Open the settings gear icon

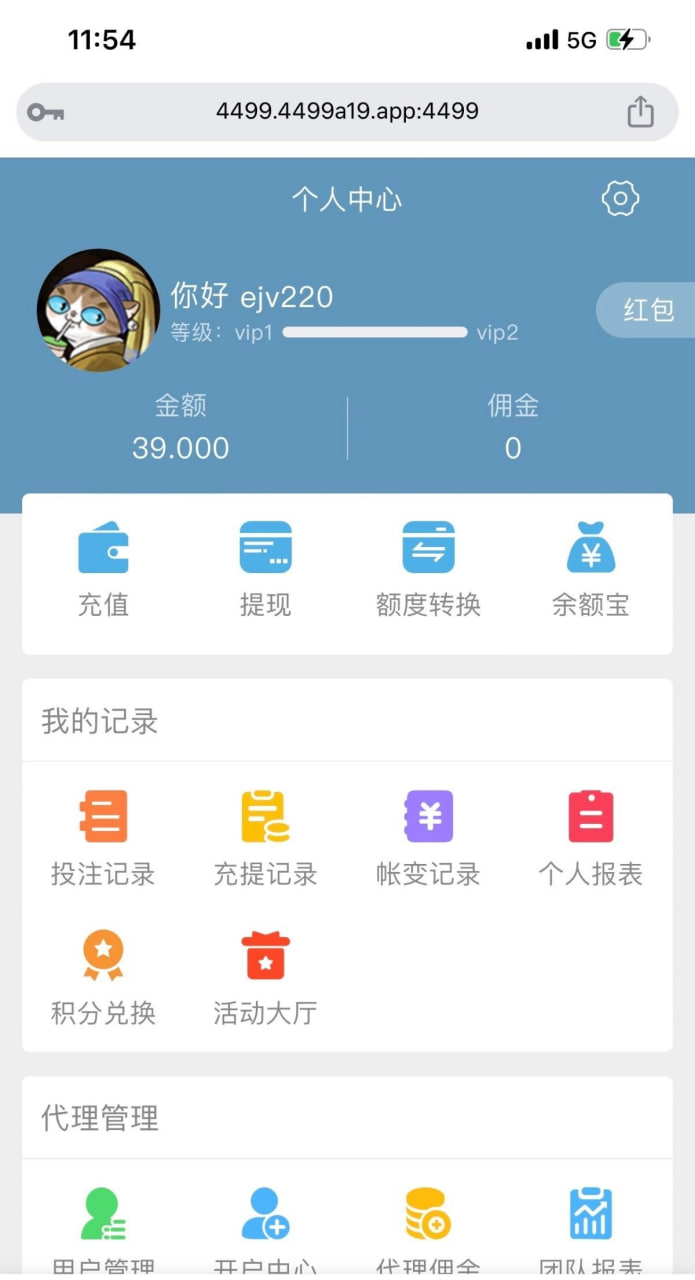click(620, 199)
